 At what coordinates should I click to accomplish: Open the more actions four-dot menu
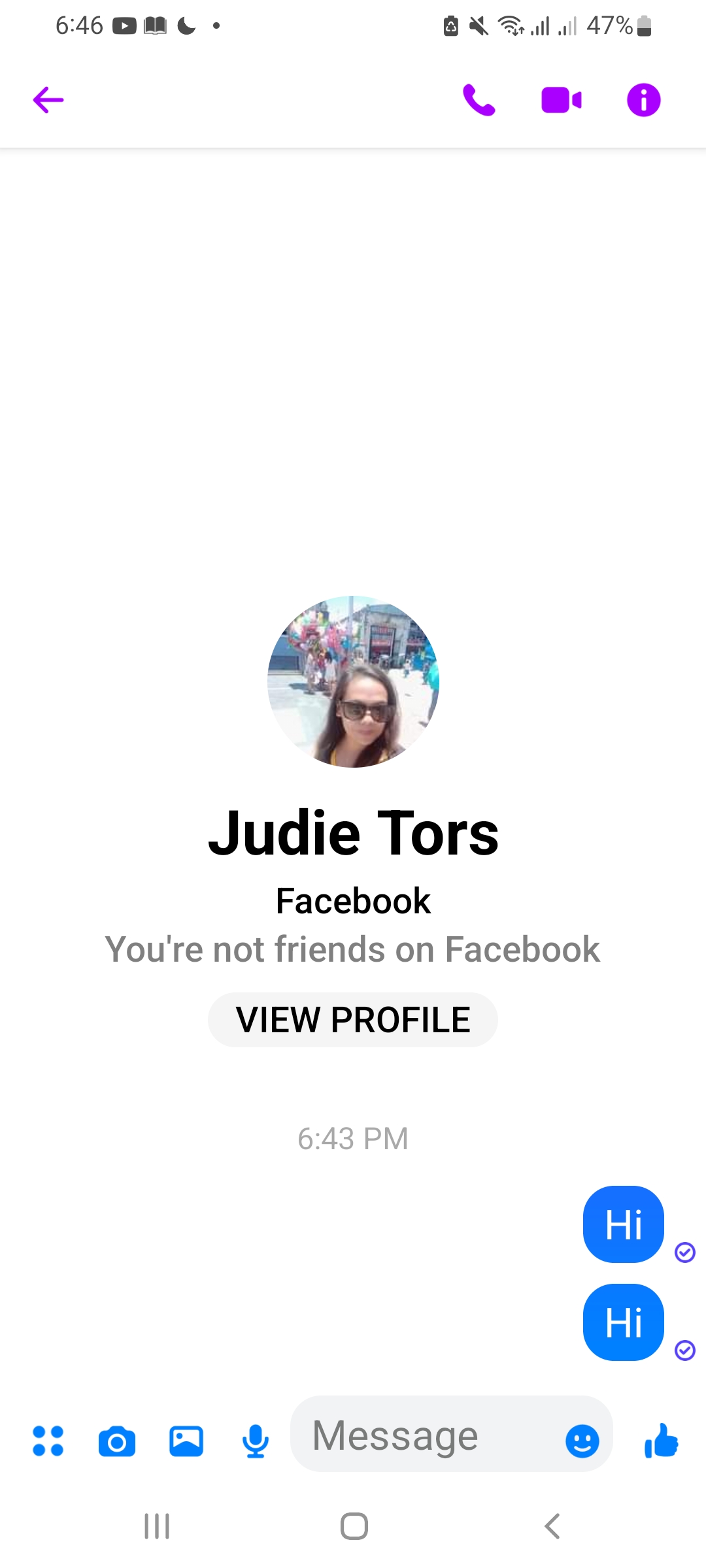tap(48, 1441)
